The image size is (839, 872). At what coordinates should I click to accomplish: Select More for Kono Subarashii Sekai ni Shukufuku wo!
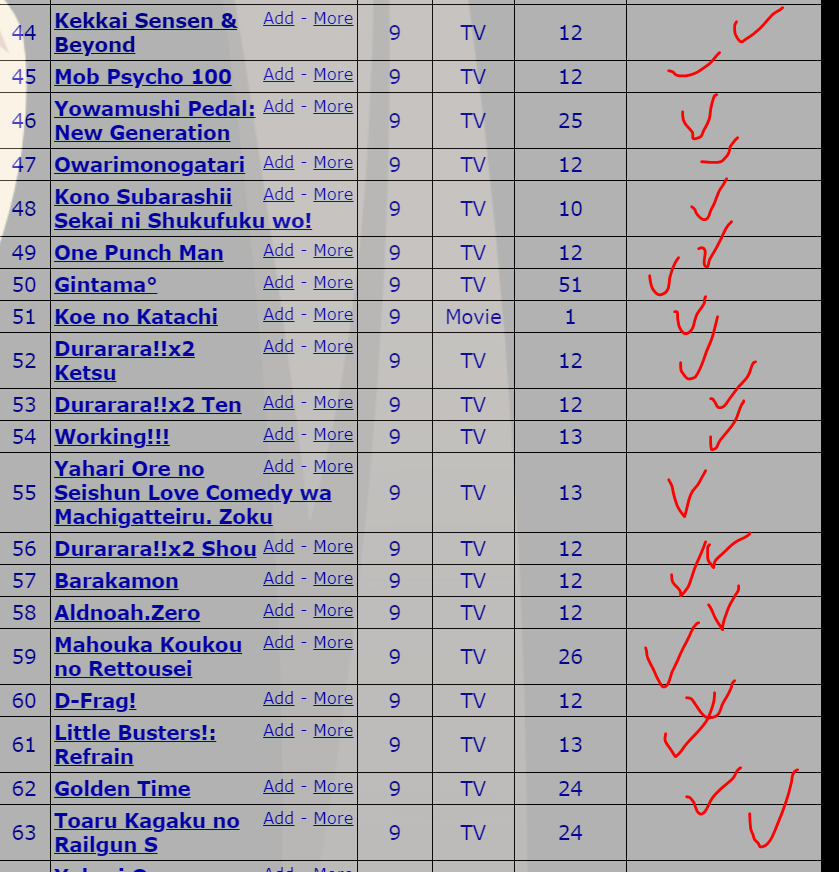(x=333, y=195)
